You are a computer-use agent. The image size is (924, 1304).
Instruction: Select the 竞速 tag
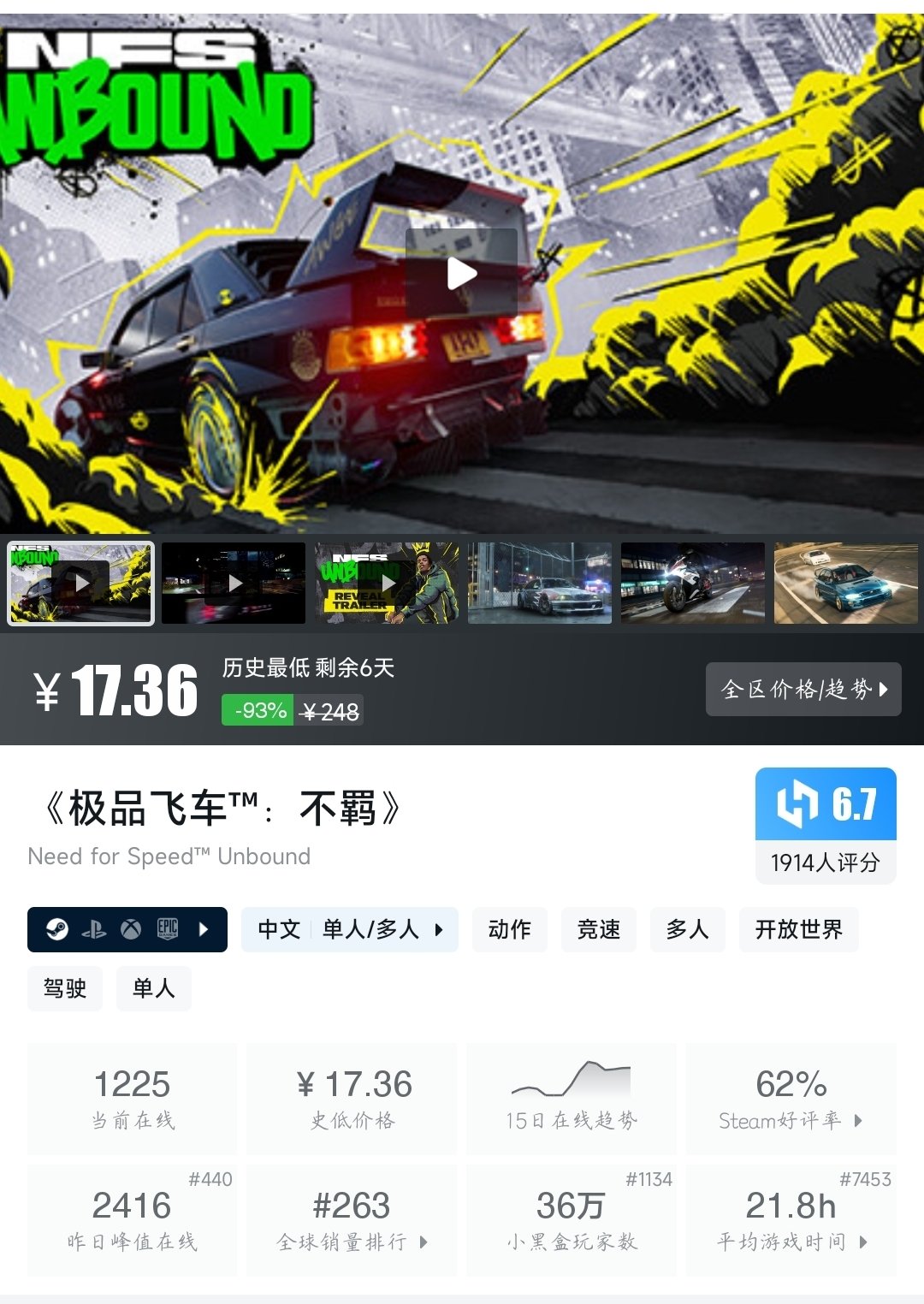click(599, 929)
